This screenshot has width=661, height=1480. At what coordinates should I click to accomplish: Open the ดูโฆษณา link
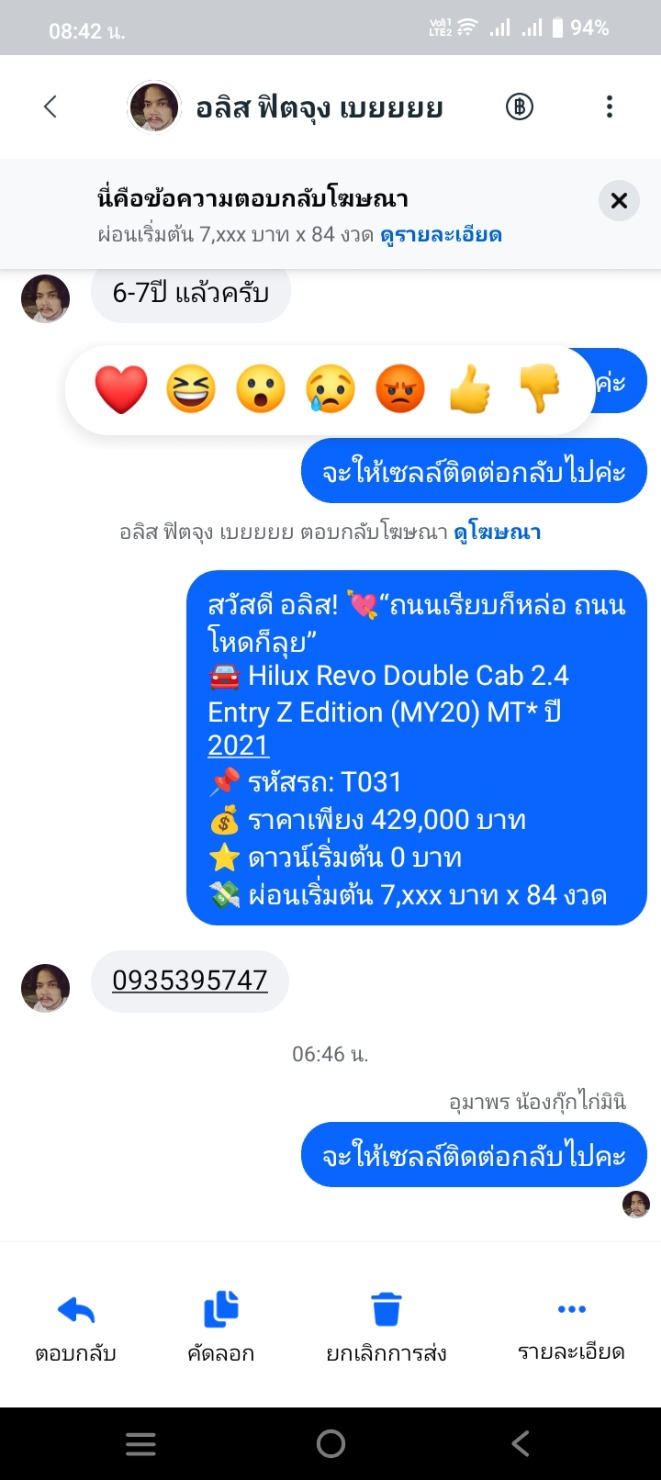[x=497, y=532]
